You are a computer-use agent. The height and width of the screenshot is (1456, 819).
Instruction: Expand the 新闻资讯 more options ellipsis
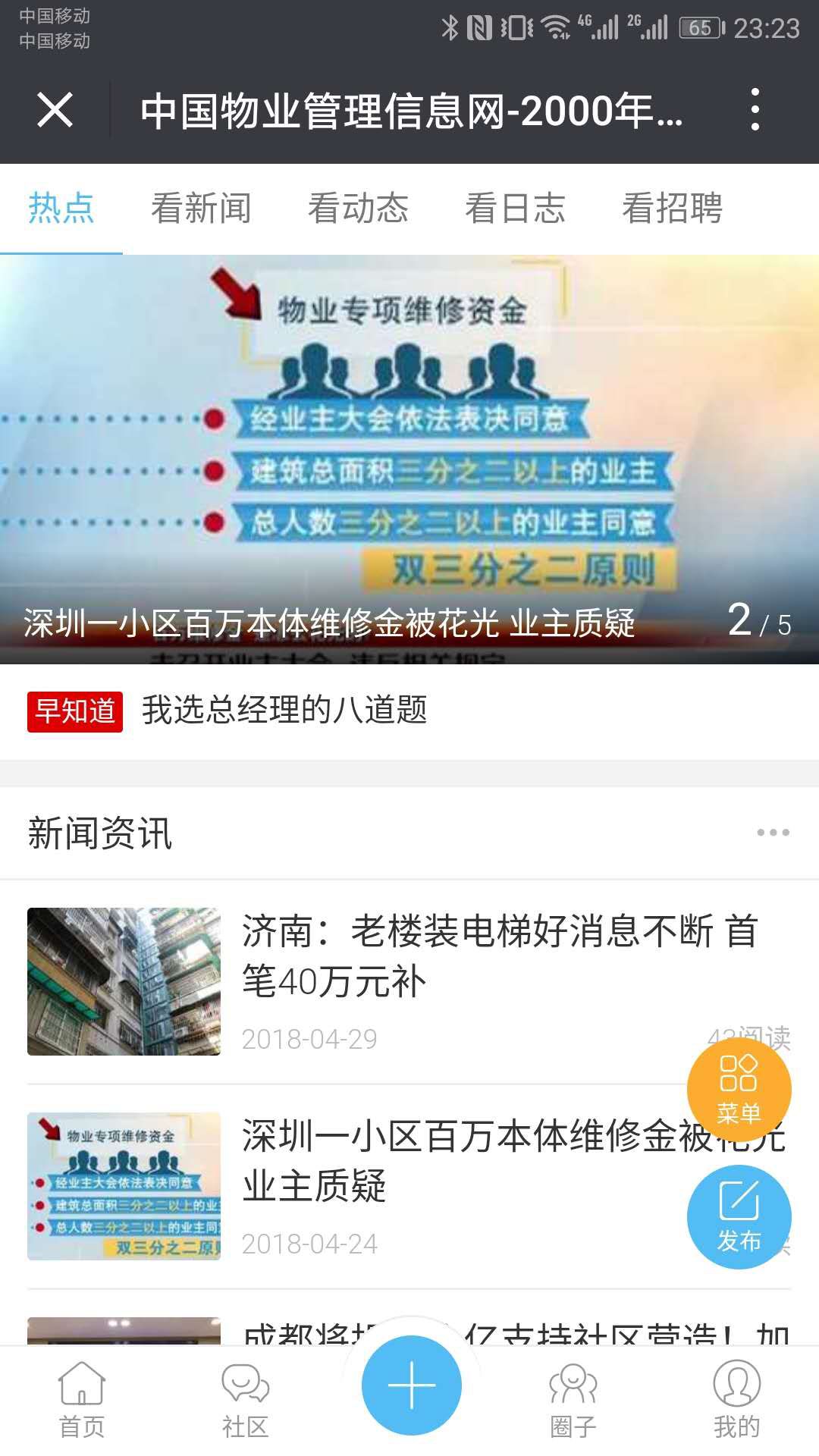point(771,833)
